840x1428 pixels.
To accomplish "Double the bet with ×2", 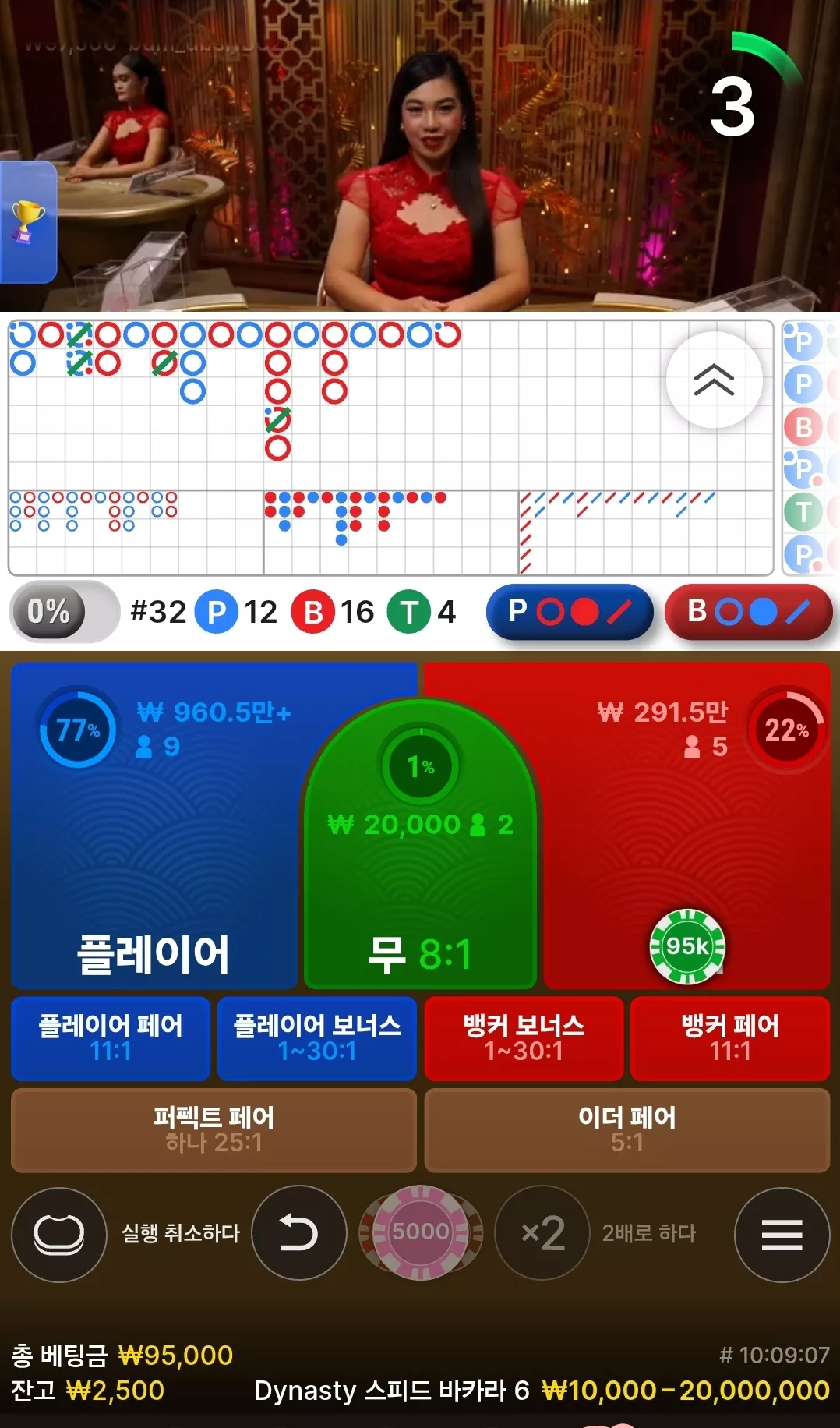I will (542, 1233).
